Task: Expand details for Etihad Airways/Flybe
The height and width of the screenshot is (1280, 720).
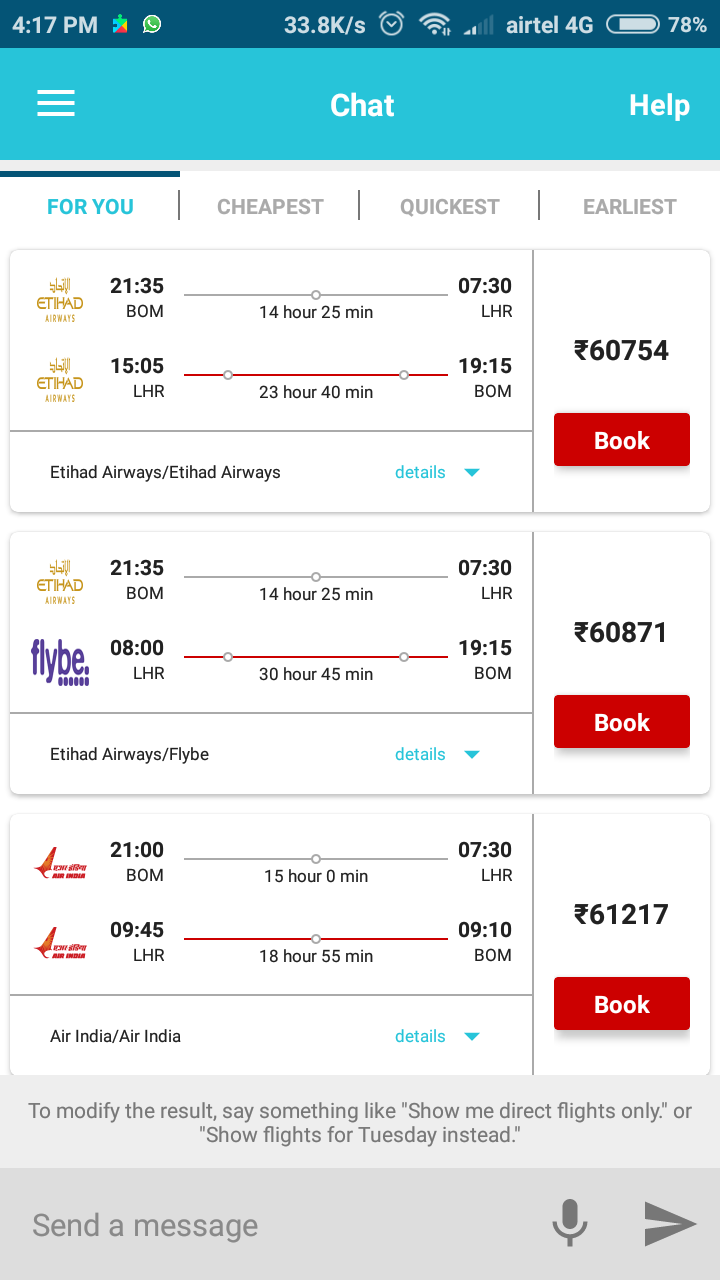Action: [x=437, y=754]
